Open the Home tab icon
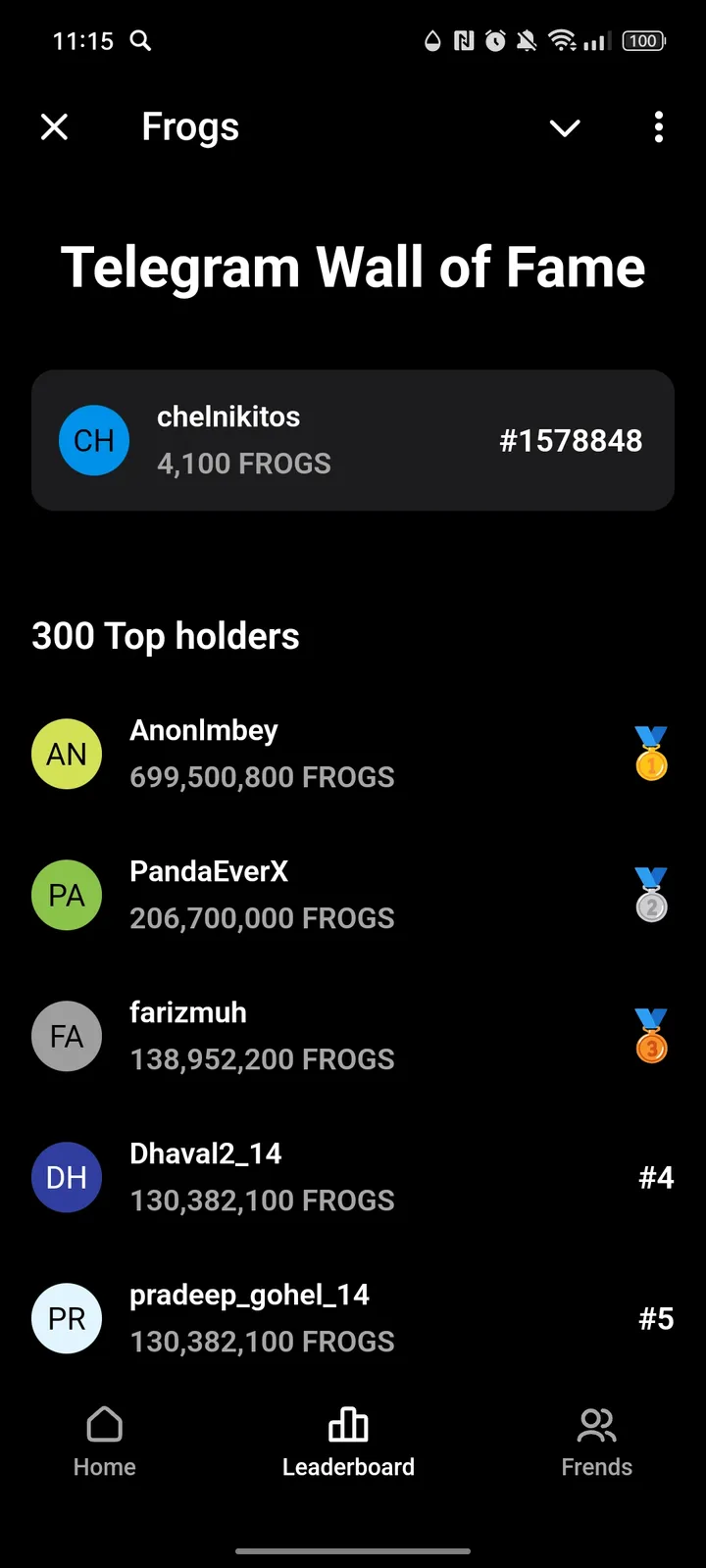Image resolution: width=706 pixels, height=1568 pixels. [104, 1441]
